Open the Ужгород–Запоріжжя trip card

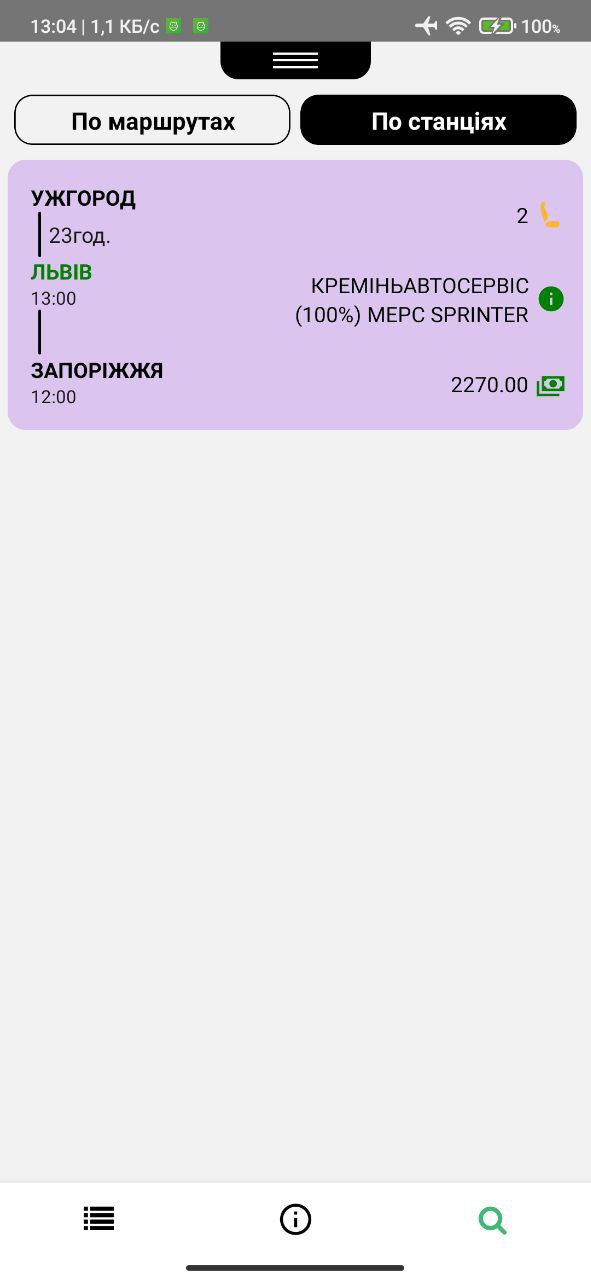click(295, 295)
